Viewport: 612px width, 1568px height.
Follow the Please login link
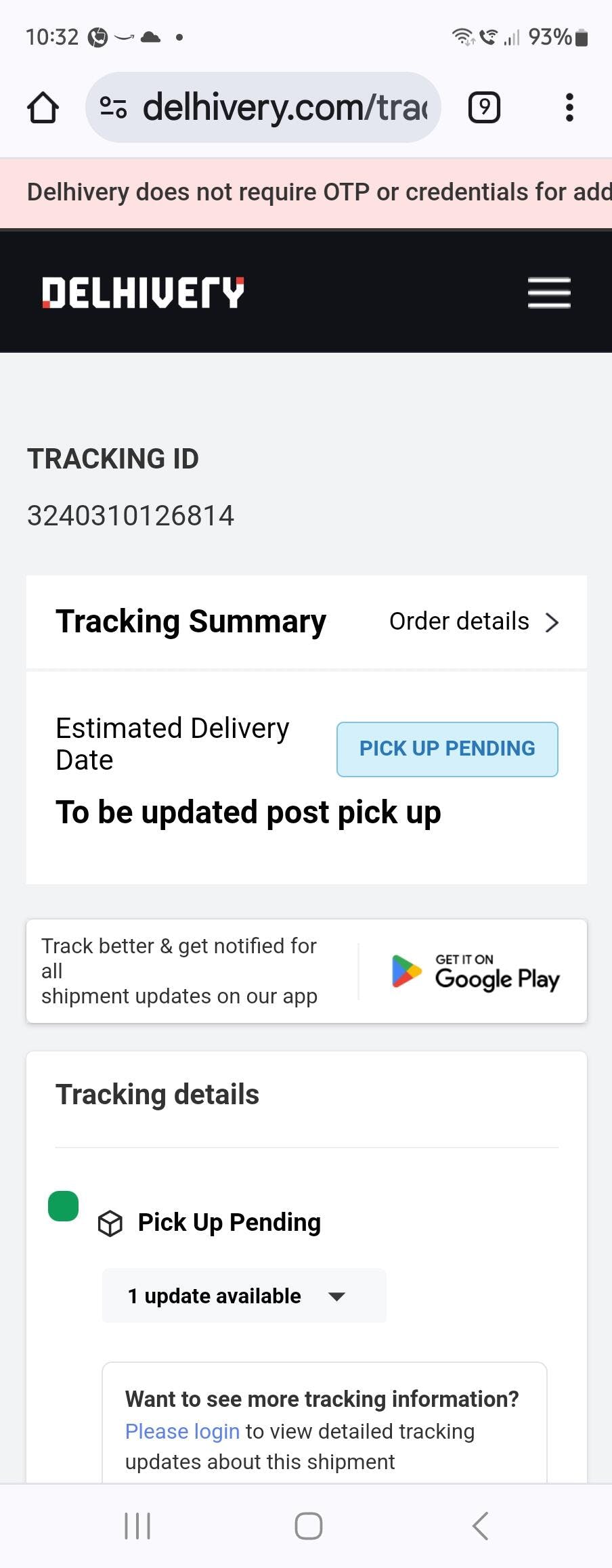182,1431
